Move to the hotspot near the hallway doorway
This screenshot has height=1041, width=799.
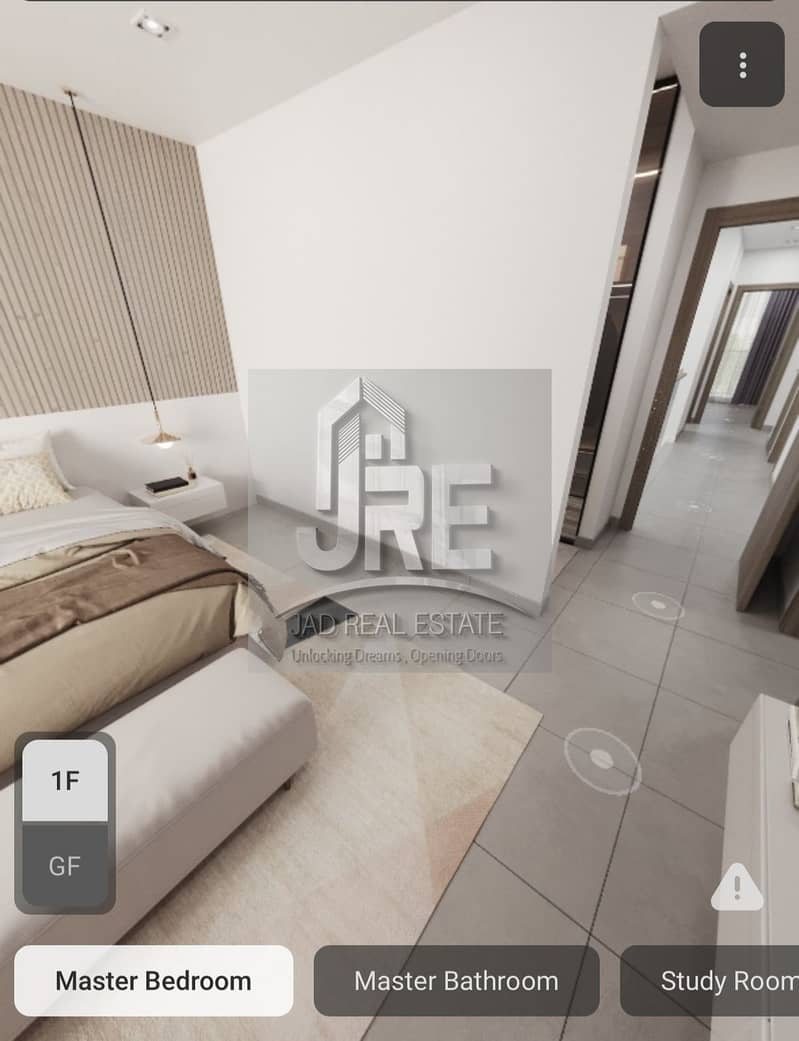(x=658, y=605)
